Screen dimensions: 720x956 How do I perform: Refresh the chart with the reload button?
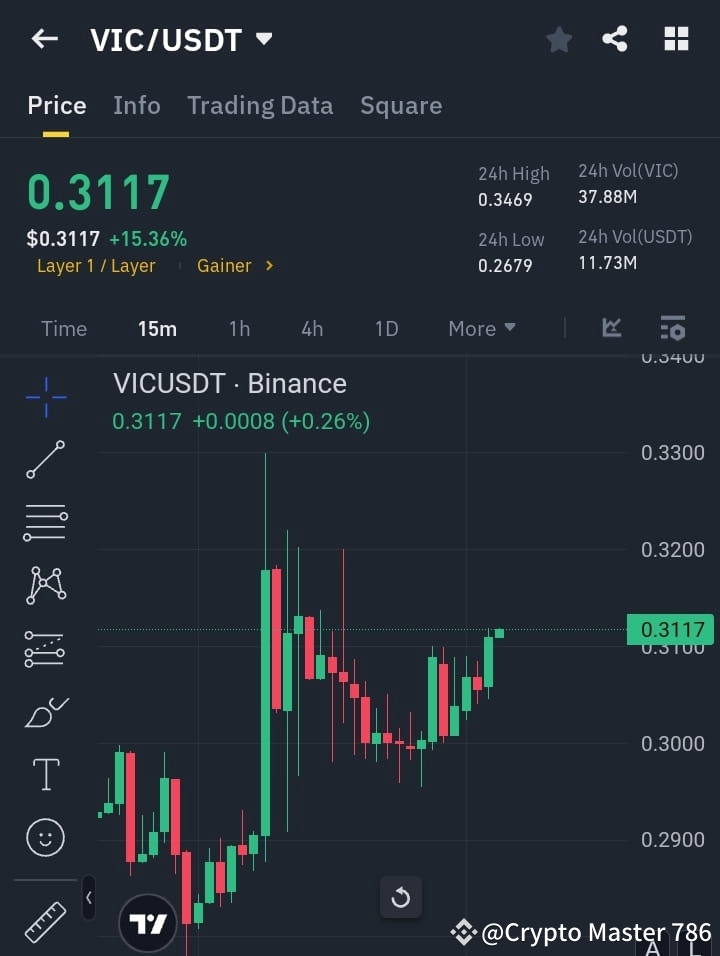coord(401,898)
